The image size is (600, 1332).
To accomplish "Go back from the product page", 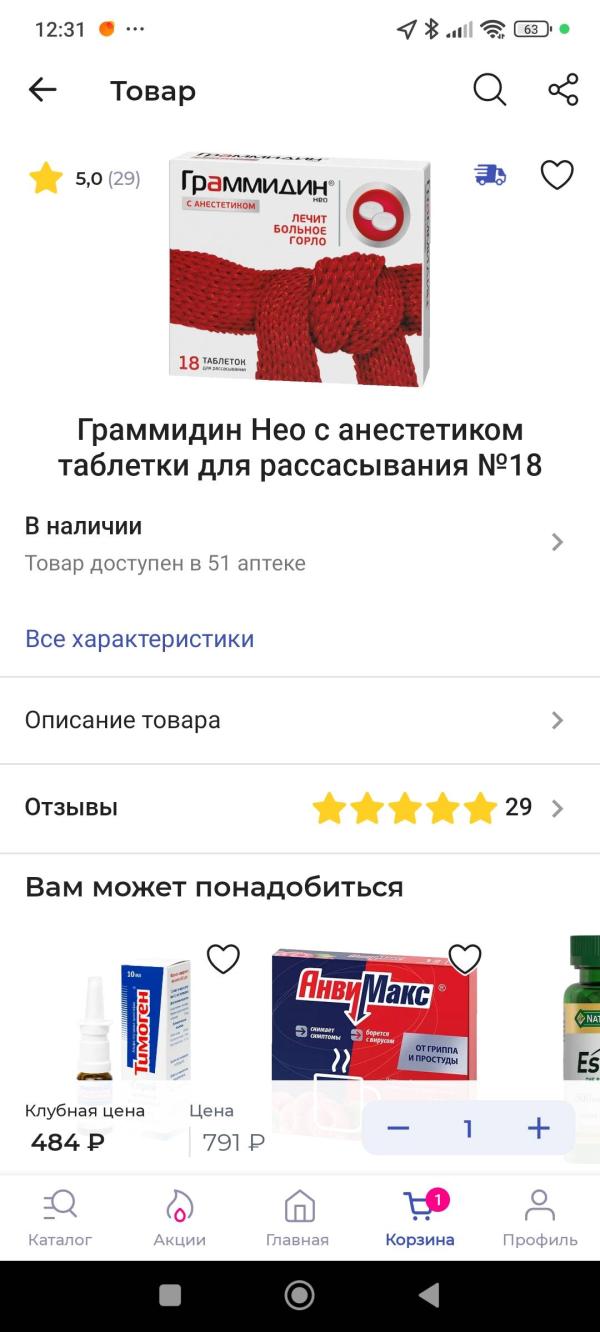I will coord(42,90).
